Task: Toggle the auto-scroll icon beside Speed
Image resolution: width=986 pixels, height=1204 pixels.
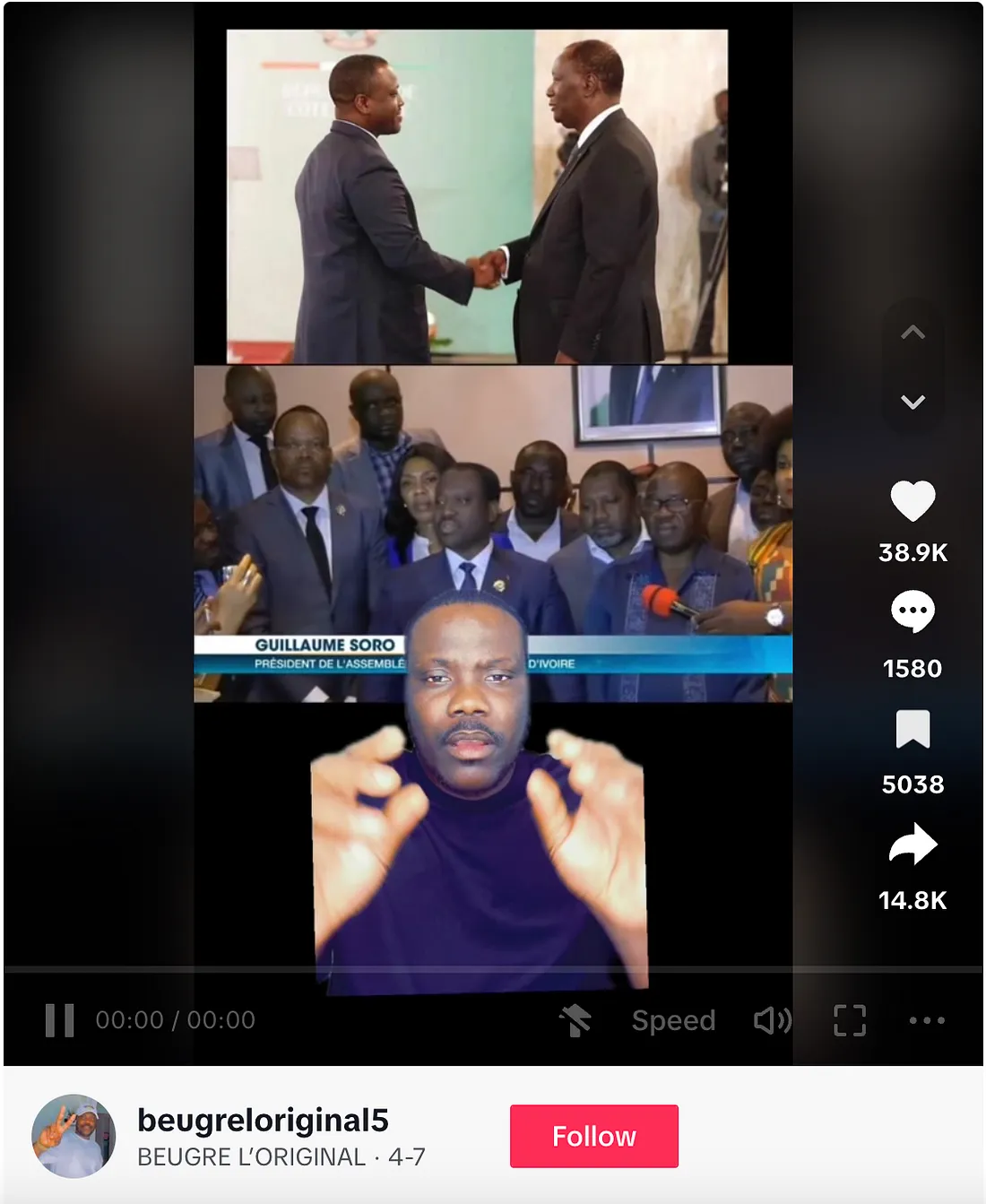Action: pos(575,1020)
